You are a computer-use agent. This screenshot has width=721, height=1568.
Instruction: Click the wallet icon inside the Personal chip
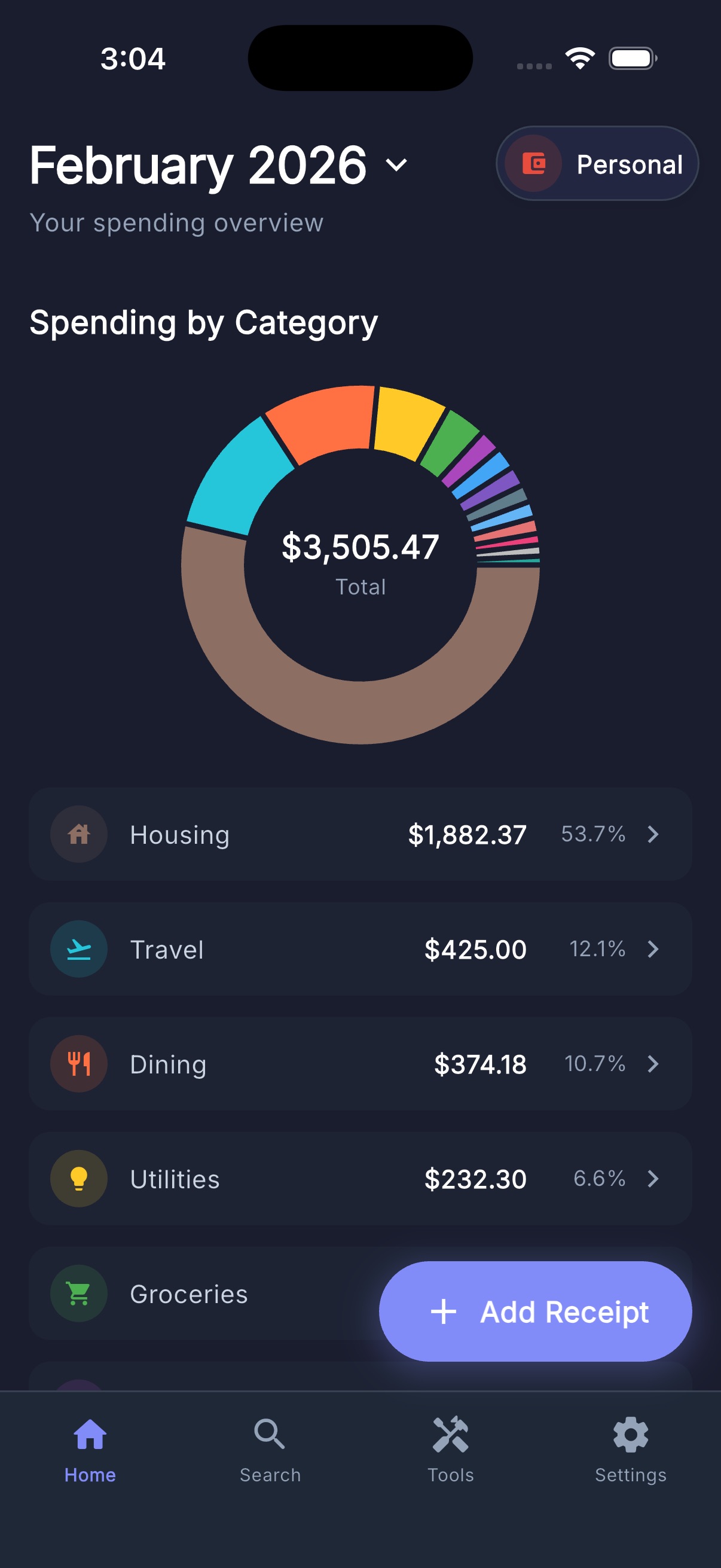(x=534, y=163)
